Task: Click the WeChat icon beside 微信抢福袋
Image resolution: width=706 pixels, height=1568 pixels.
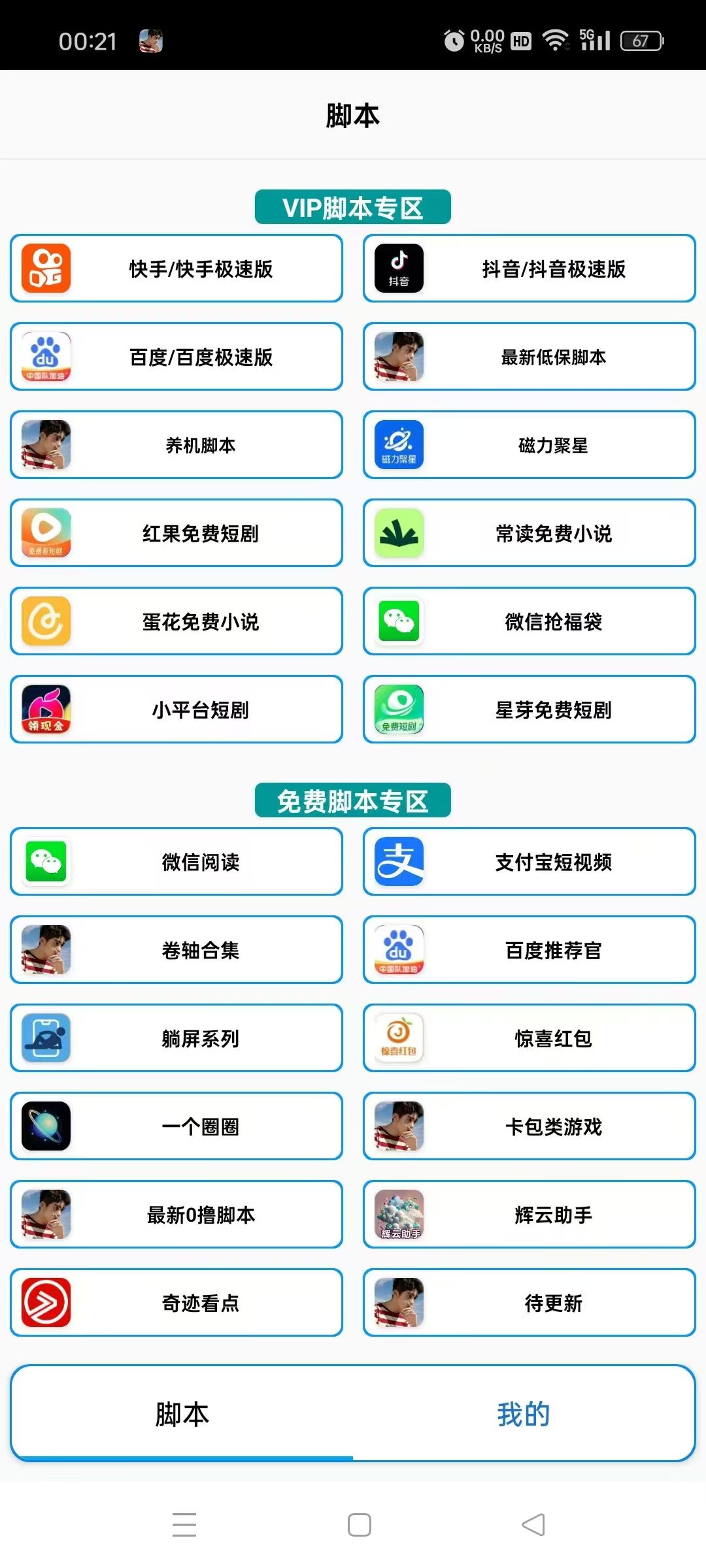Action: [x=397, y=621]
